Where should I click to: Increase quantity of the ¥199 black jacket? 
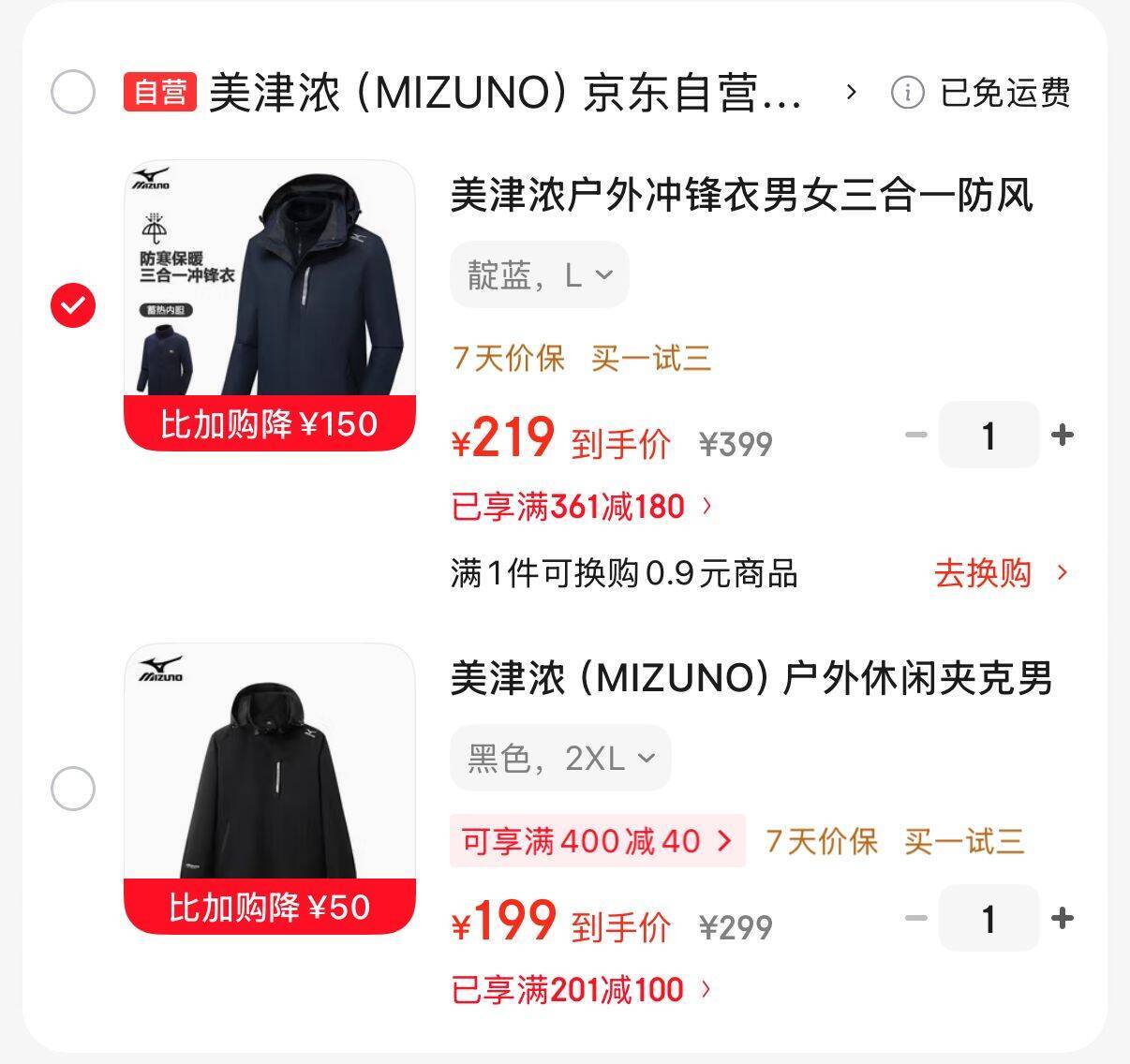pos(1062,918)
